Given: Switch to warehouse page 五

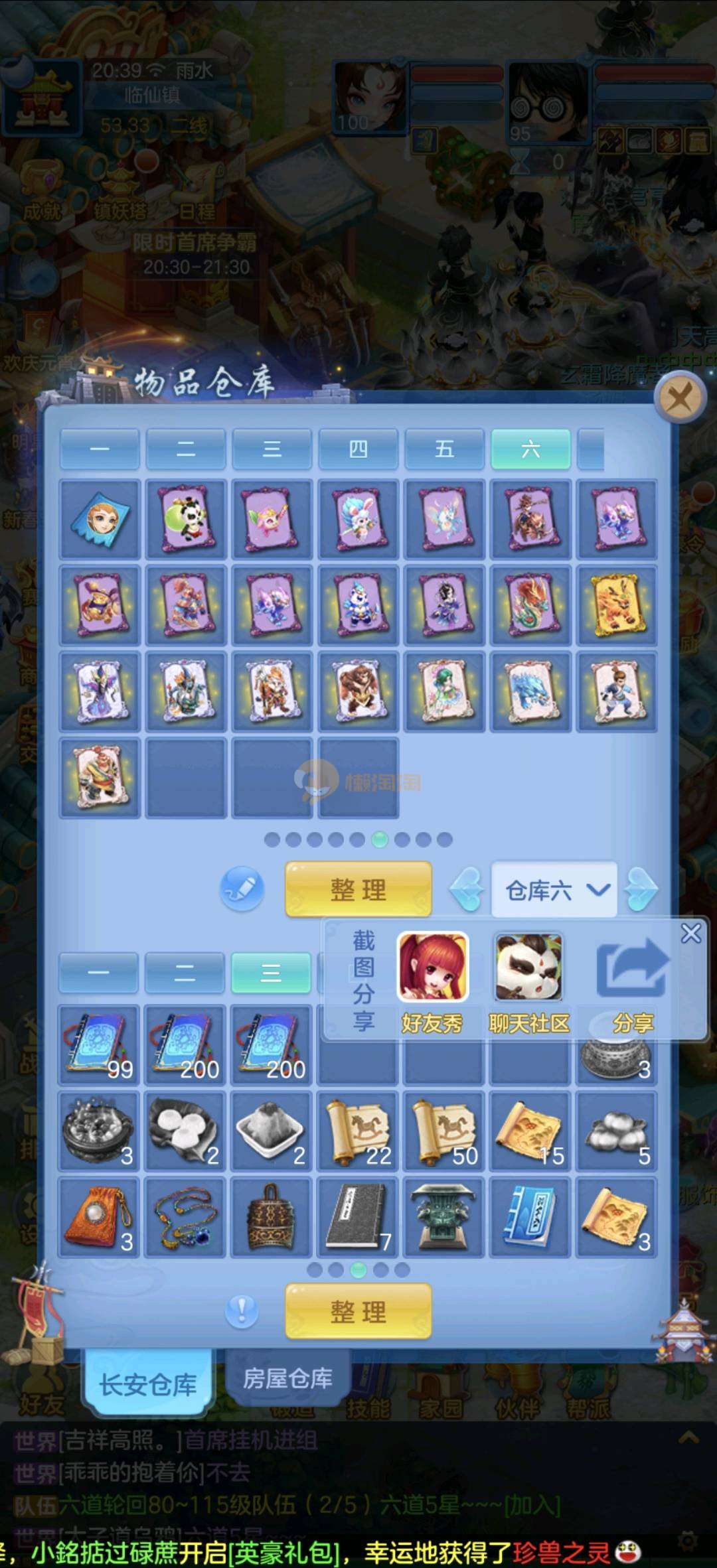Looking at the screenshot, I should pyautogui.click(x=444, y=449).
